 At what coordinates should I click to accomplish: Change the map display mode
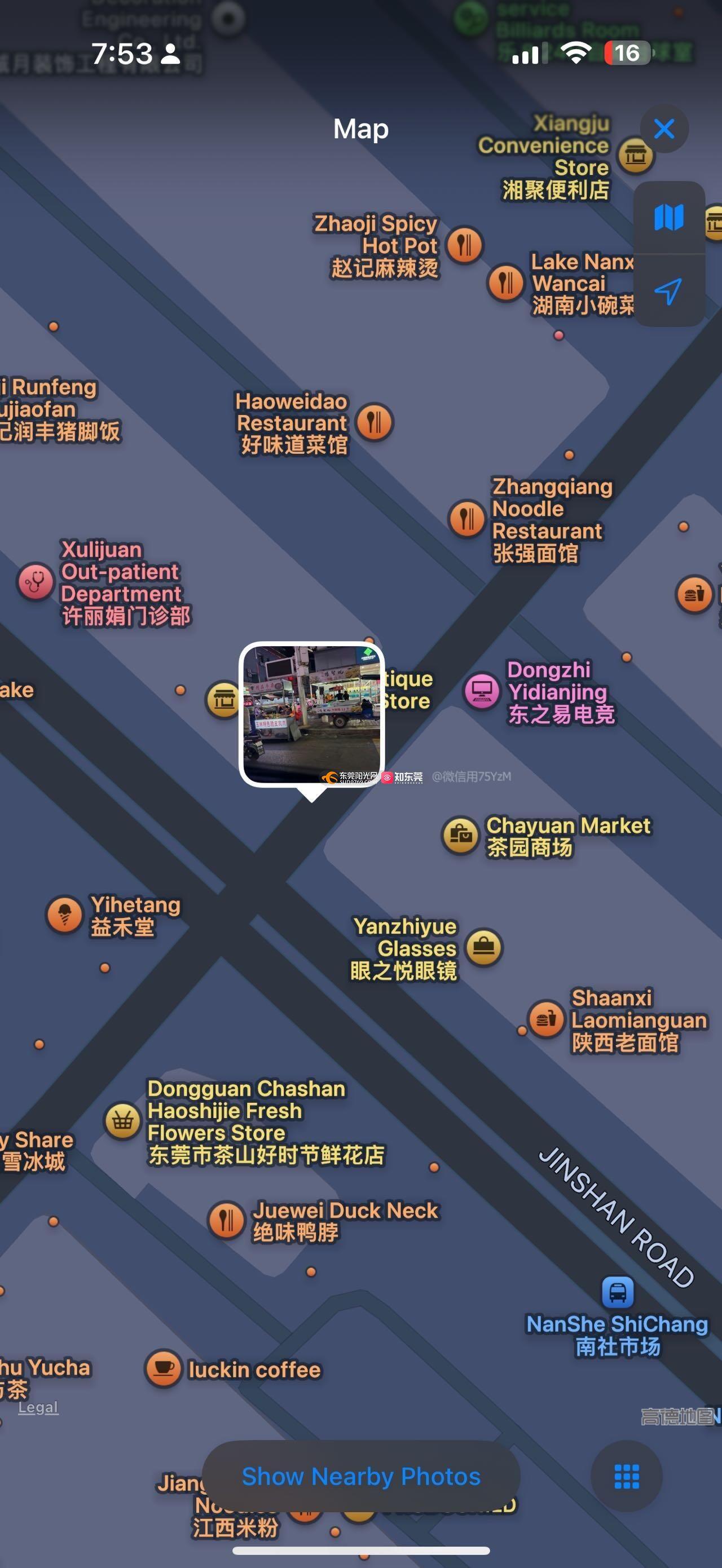coord(668,217)
